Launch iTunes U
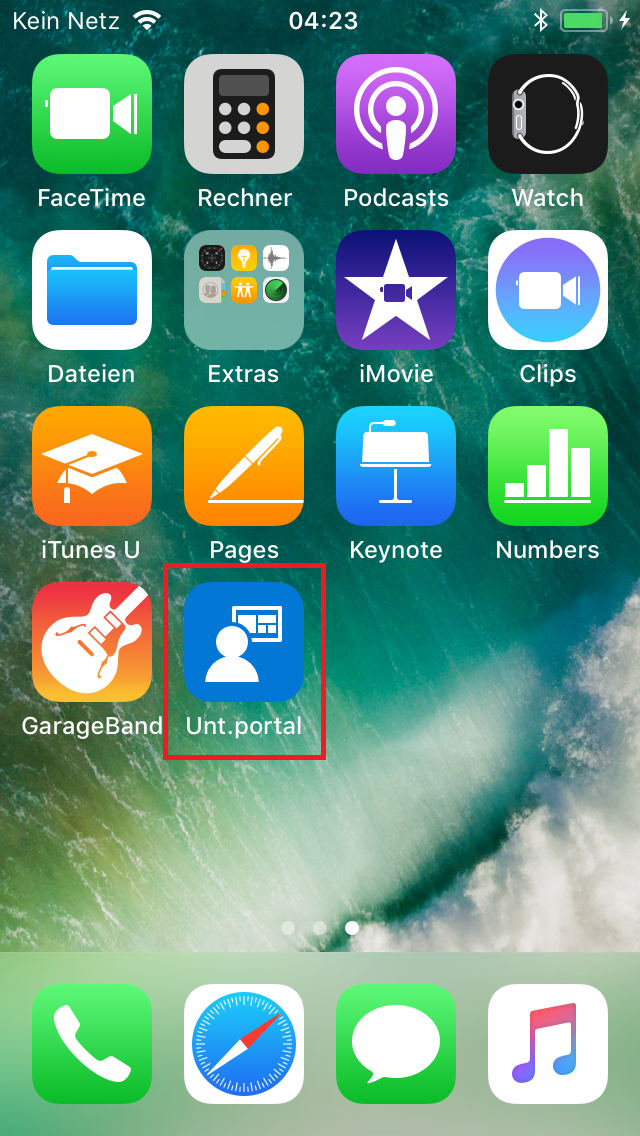This screenshot has width=640, height=1136. point(92,466)
